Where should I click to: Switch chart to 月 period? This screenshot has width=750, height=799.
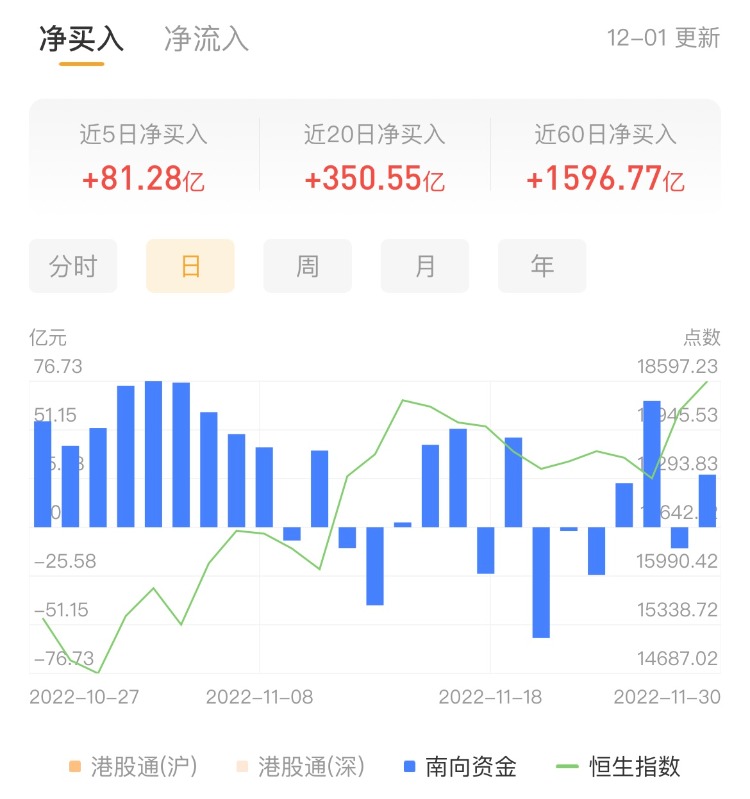[x=424, y=266]
